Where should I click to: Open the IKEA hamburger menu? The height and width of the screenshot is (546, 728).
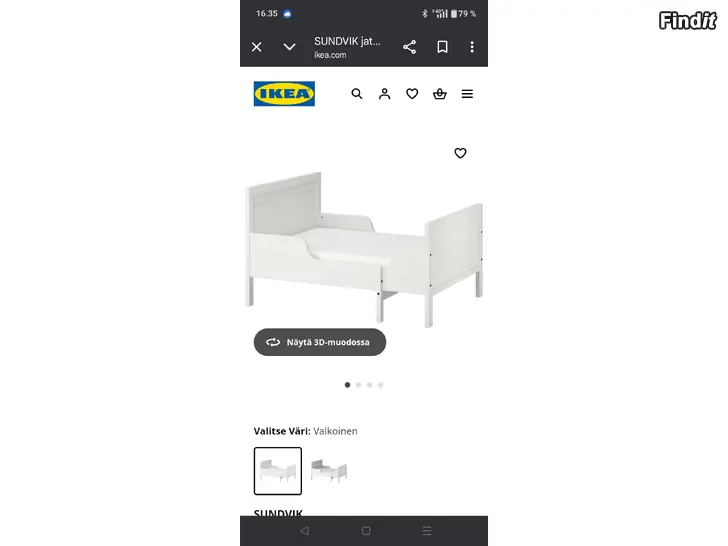click(x=467, y=94)
